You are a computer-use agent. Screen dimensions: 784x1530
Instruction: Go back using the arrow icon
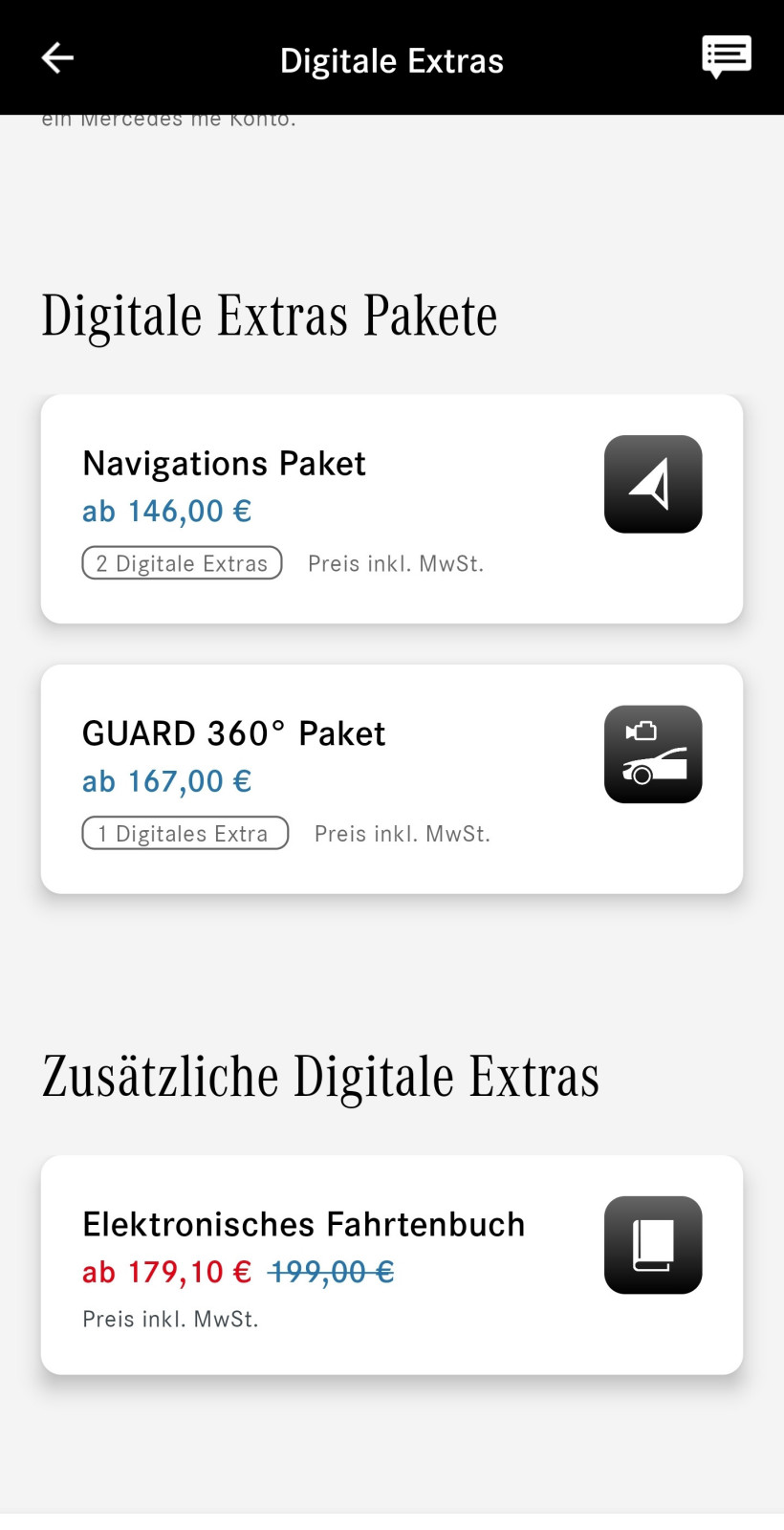(57, 58)
